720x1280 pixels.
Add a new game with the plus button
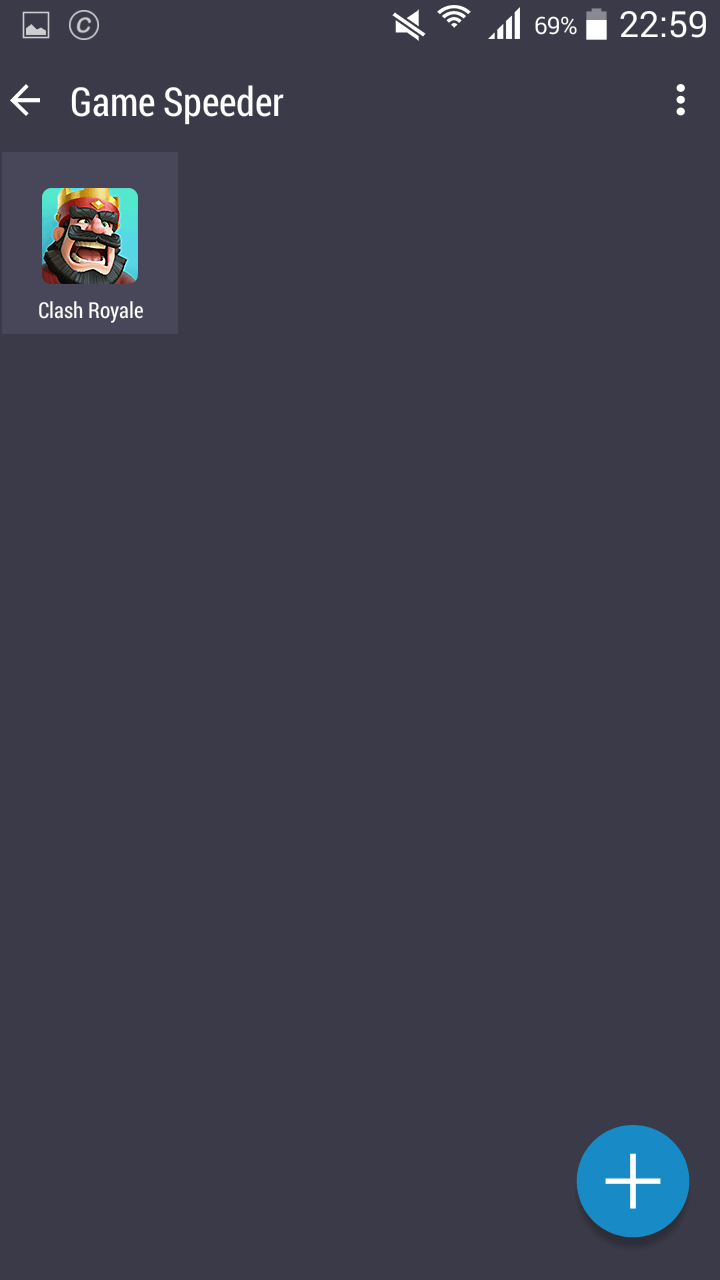633,1181
